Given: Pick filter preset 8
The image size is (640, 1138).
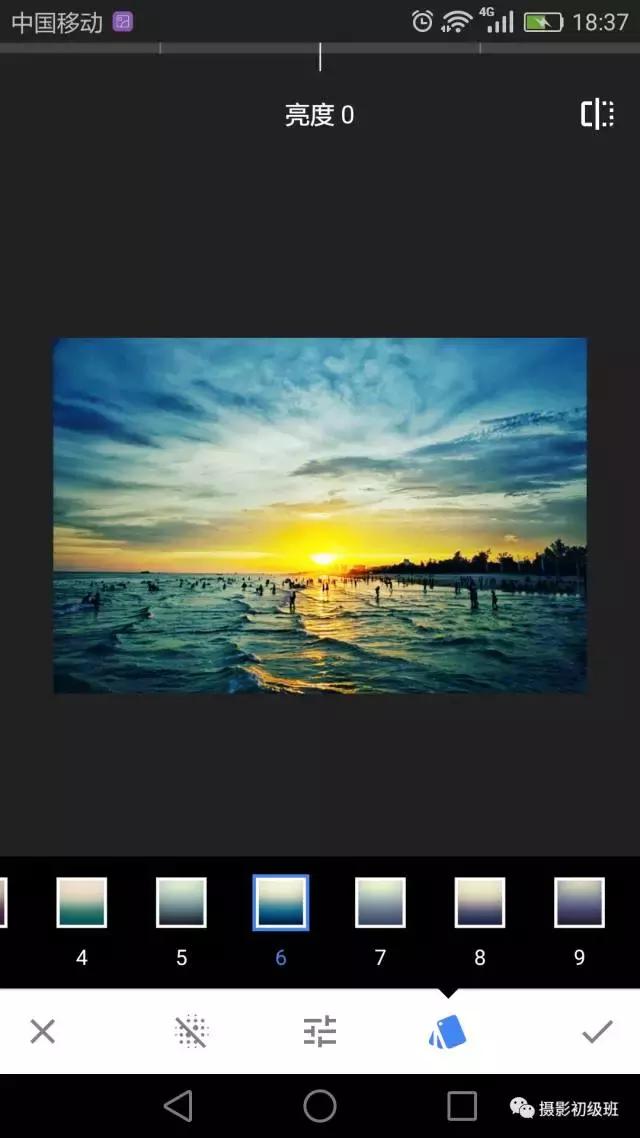Looking at the screenshot, I should point(479,903).
